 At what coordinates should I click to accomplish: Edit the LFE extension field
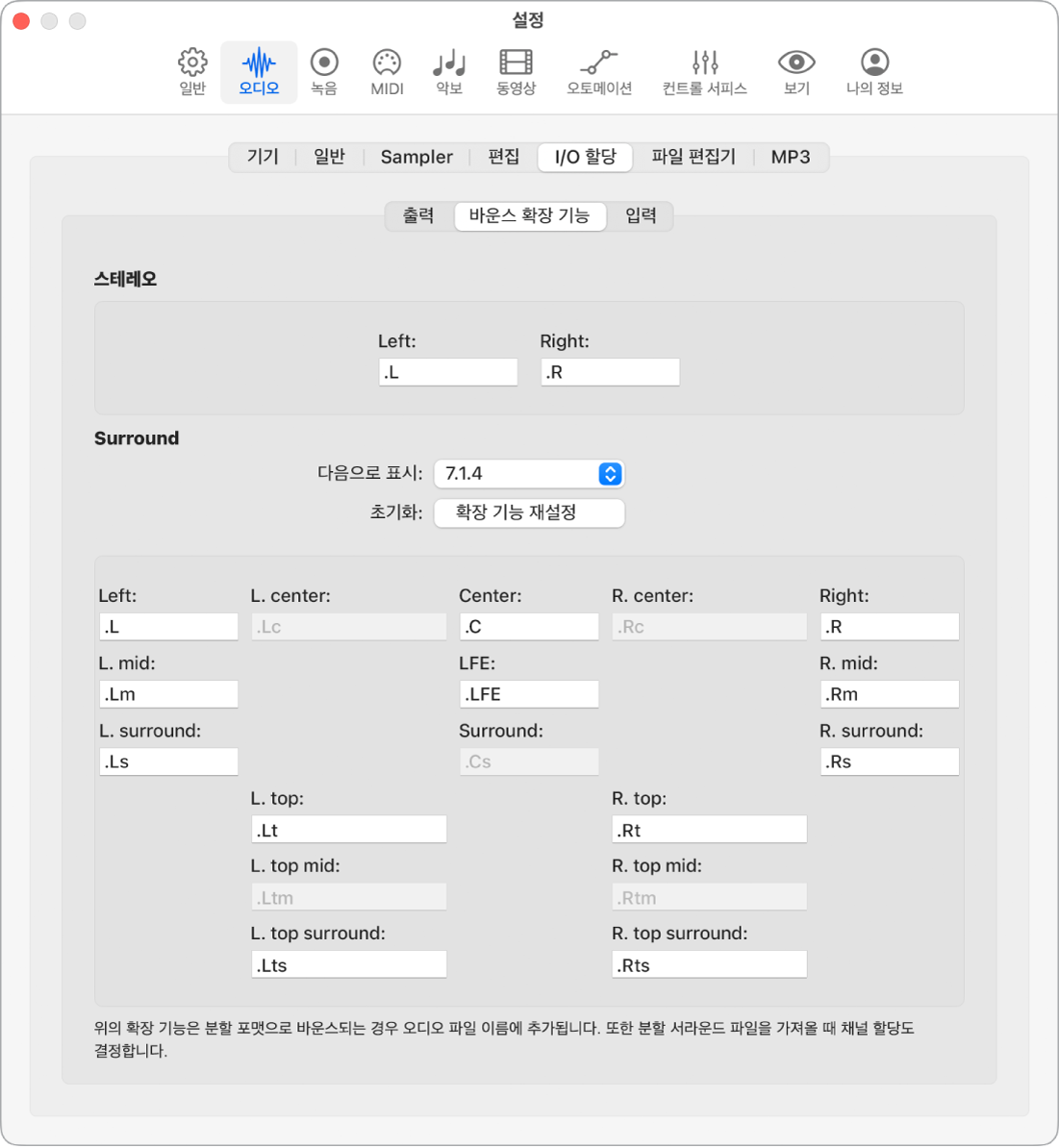coord(528,694)
